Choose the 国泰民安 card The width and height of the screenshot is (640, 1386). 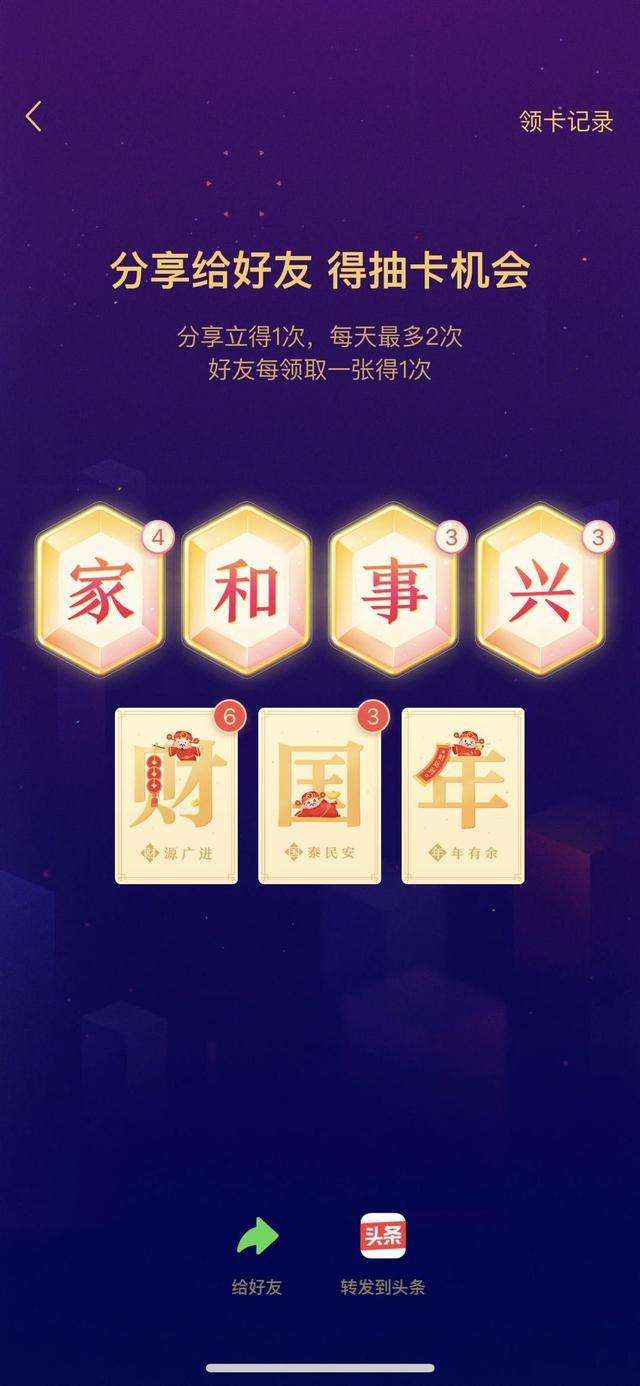(320, 795)
